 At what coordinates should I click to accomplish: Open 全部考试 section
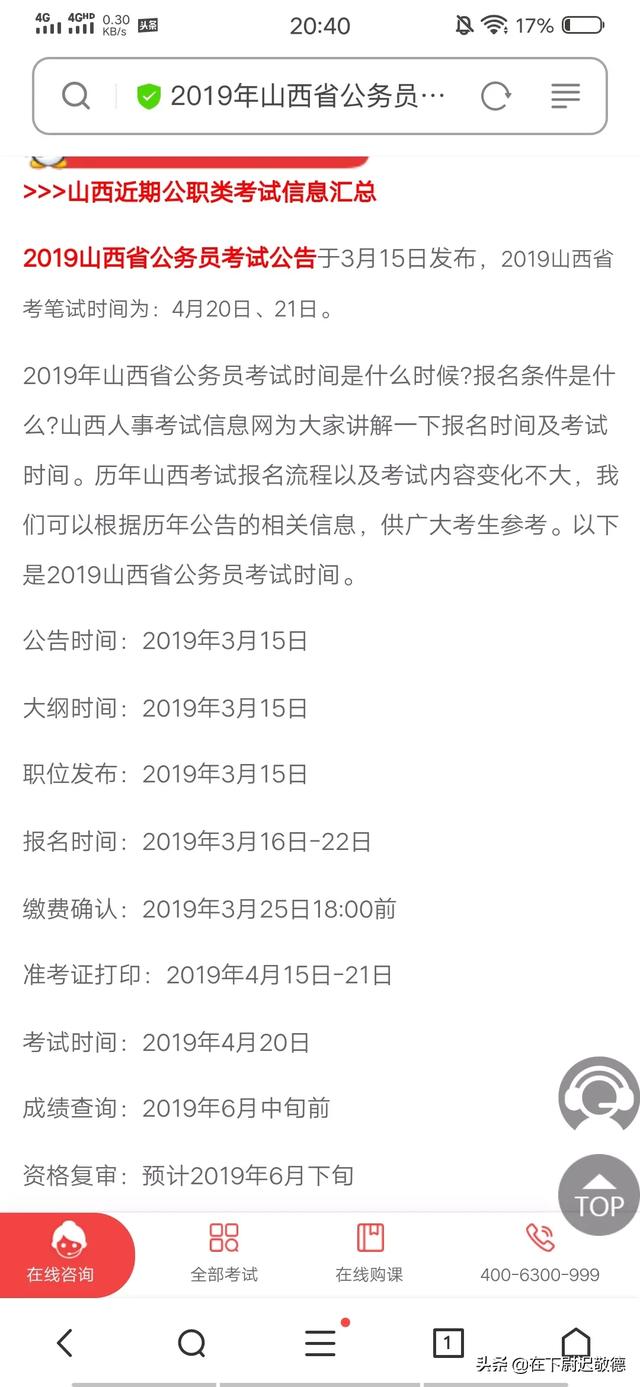point(224,1254)
